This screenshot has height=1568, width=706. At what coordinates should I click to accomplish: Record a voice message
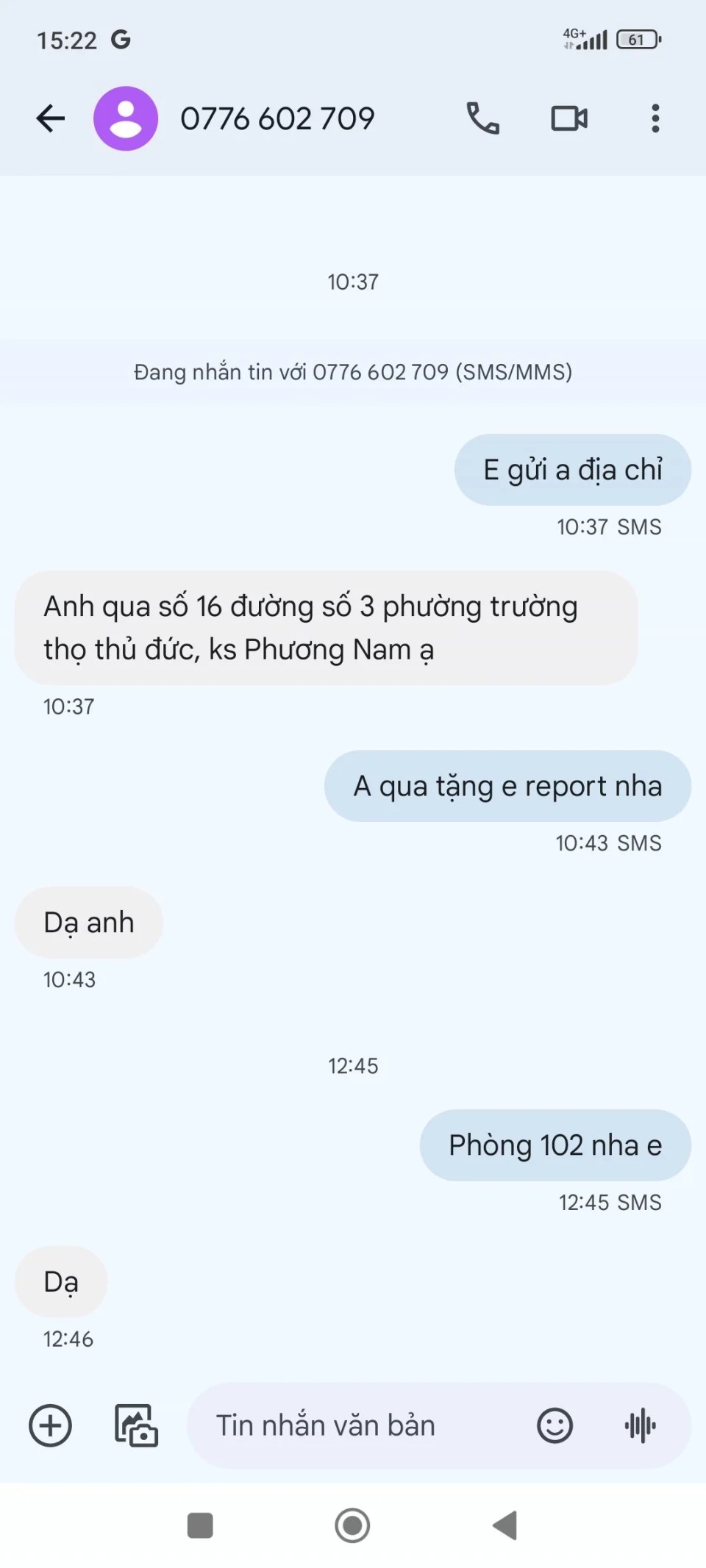point(640,1425)
